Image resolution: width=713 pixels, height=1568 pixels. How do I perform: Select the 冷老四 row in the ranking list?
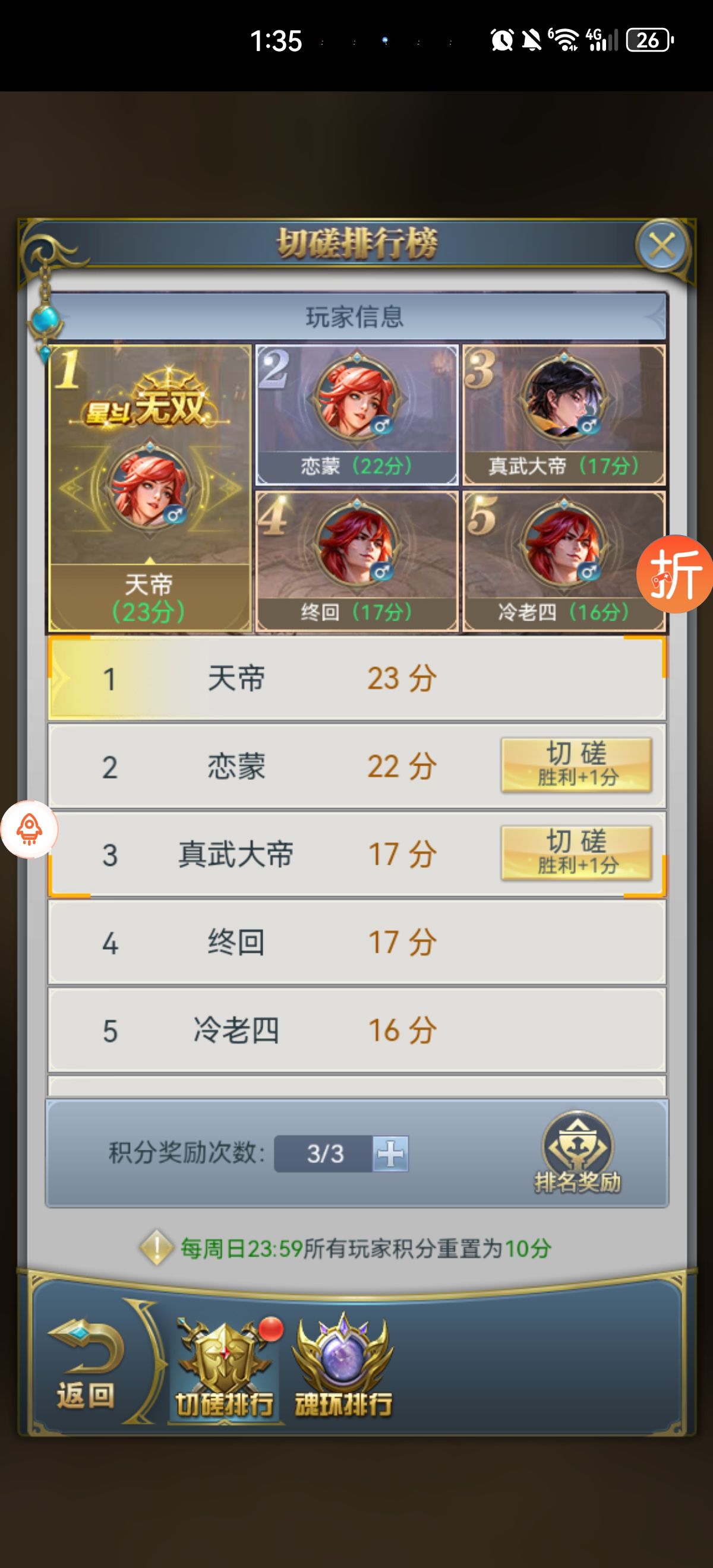(356, 1030)
